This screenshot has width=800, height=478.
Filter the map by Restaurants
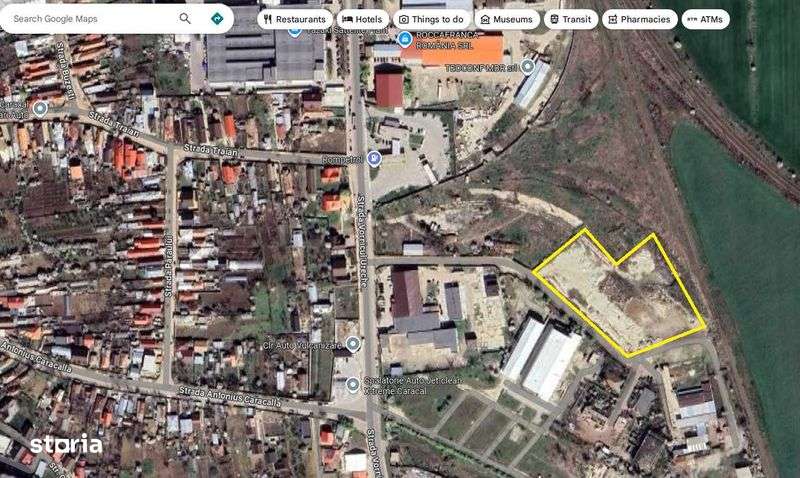(x=295, y=19)
